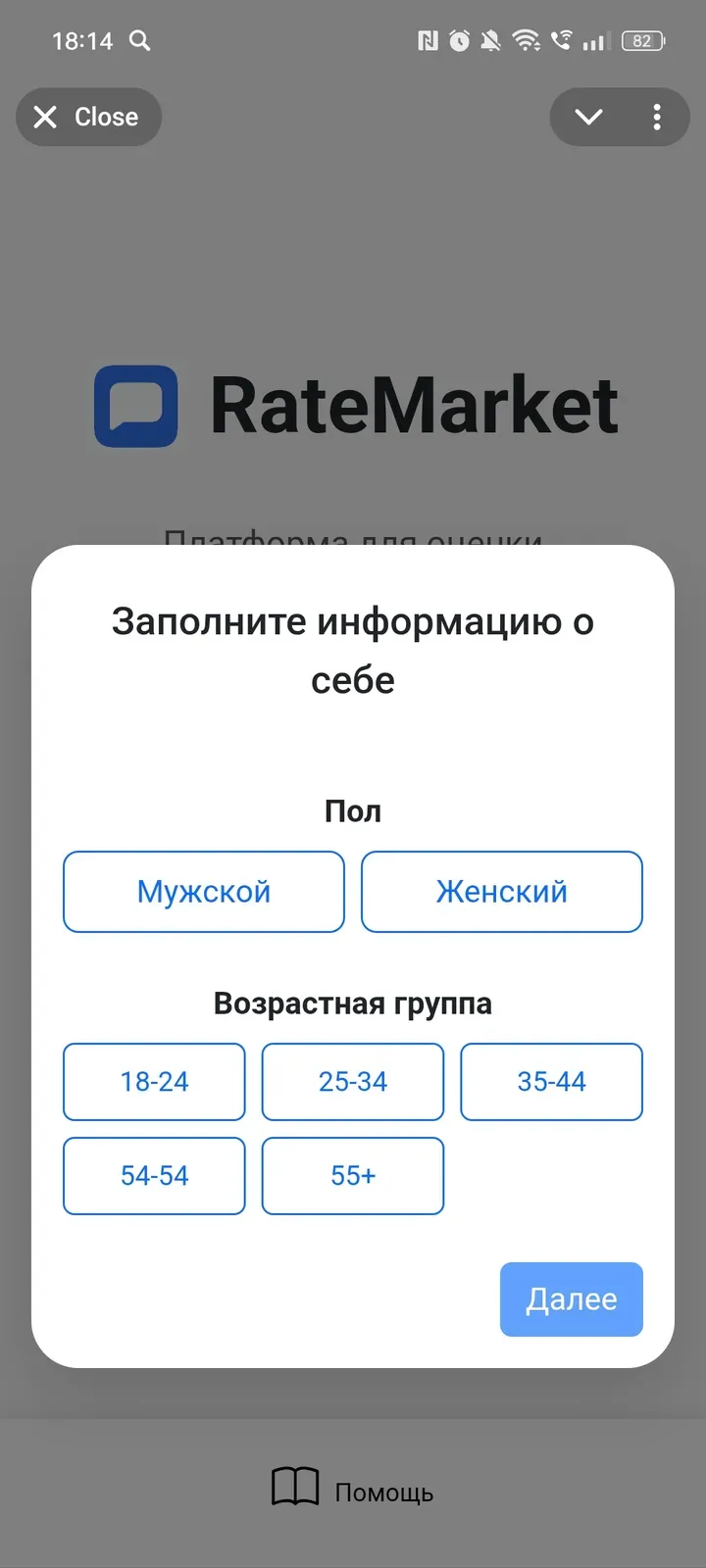Tap the alarm clock status icon
This screenshot has height=1568, width=706.
(458, 40)
